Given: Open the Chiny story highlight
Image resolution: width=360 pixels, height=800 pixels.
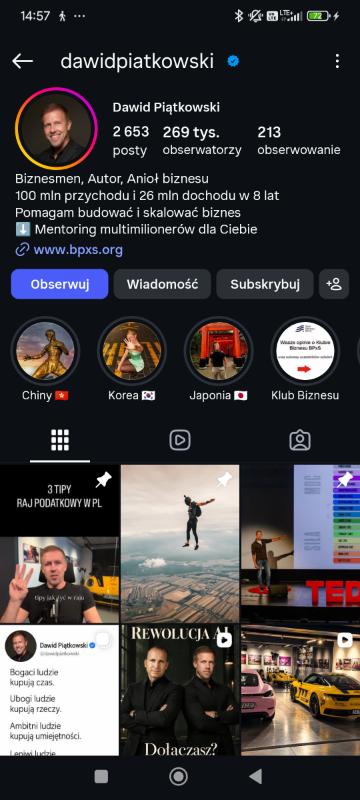Looking at the screenshot, I should pos(45,351).
